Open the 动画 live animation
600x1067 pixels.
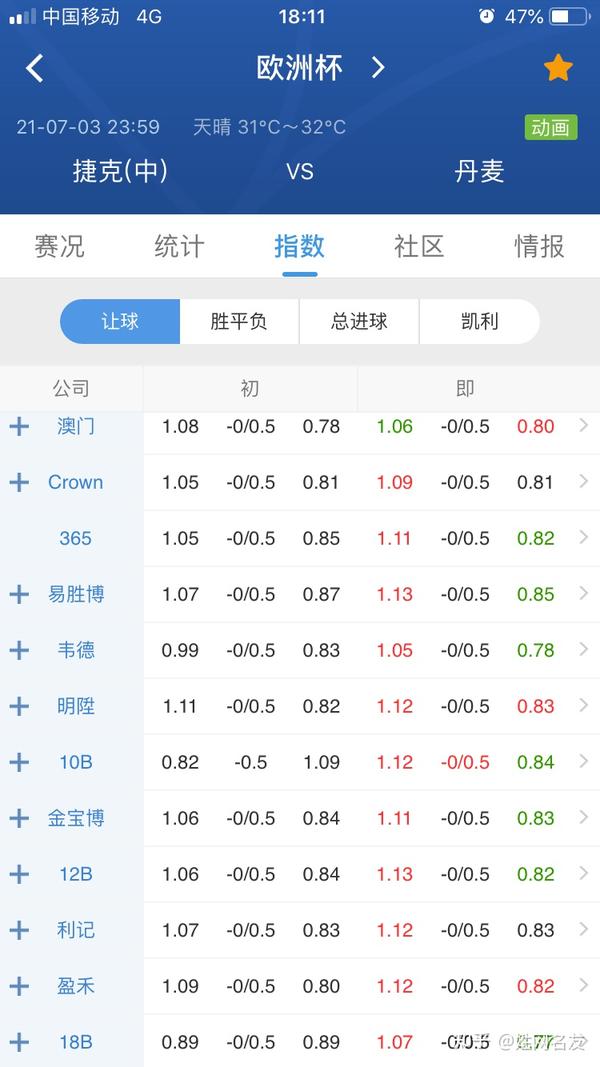tap(550, 127)
